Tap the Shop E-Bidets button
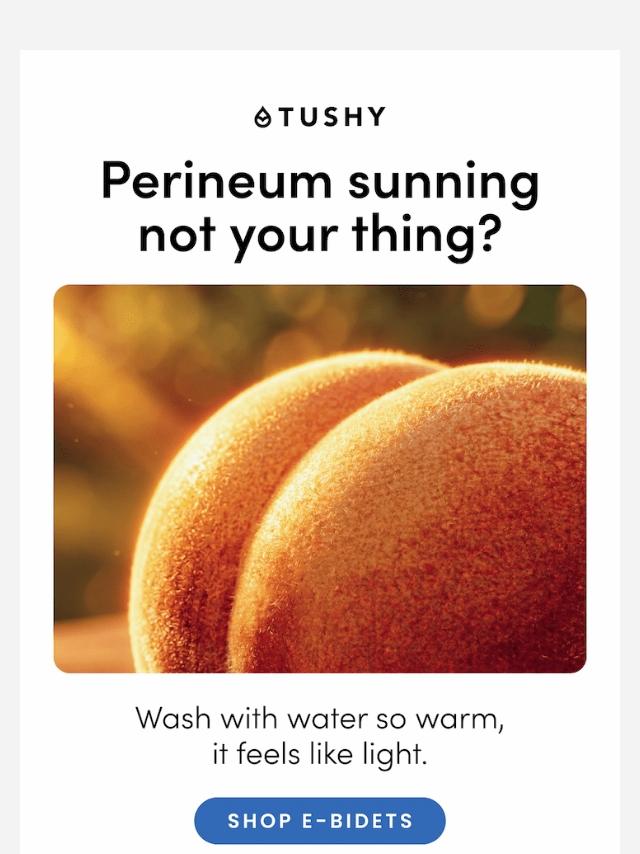The image size is (640, 854). 320,821
